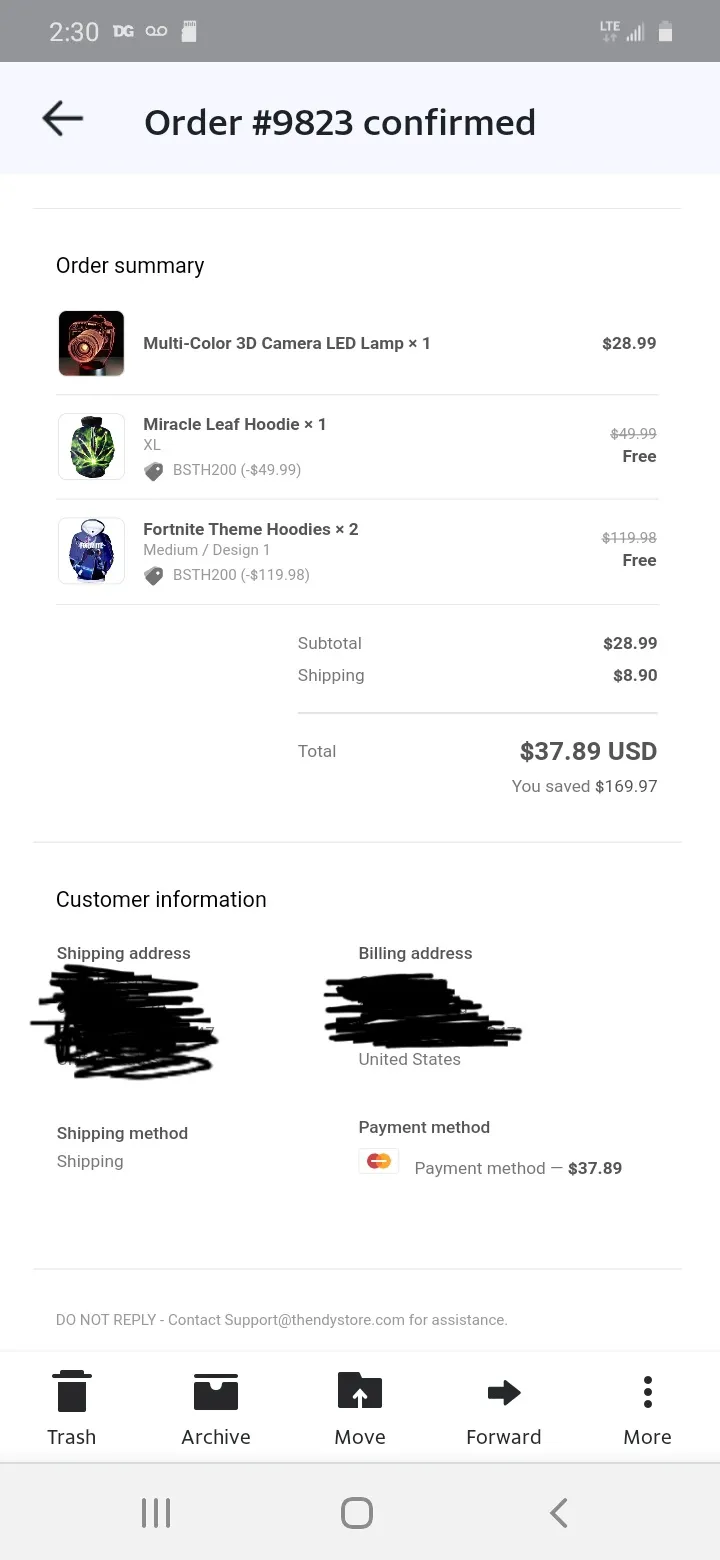Tap the system home button
The width and height of the screenshot is (720, 1560).
pyautogui.click(x=357, y=1512)
